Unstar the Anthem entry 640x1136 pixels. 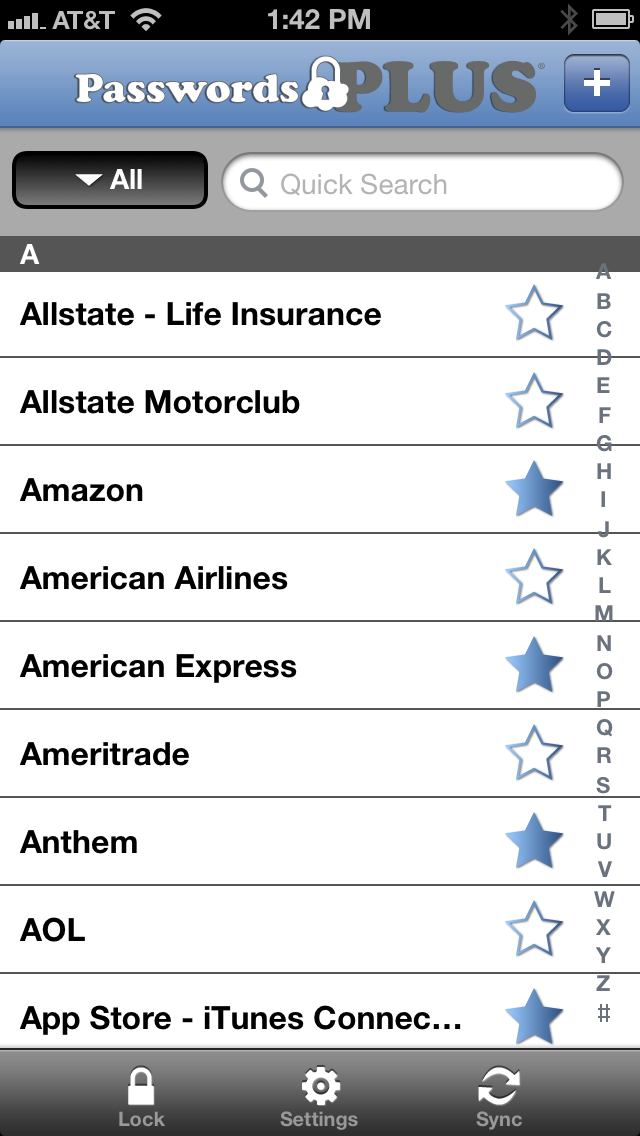(x=535, y=842)
